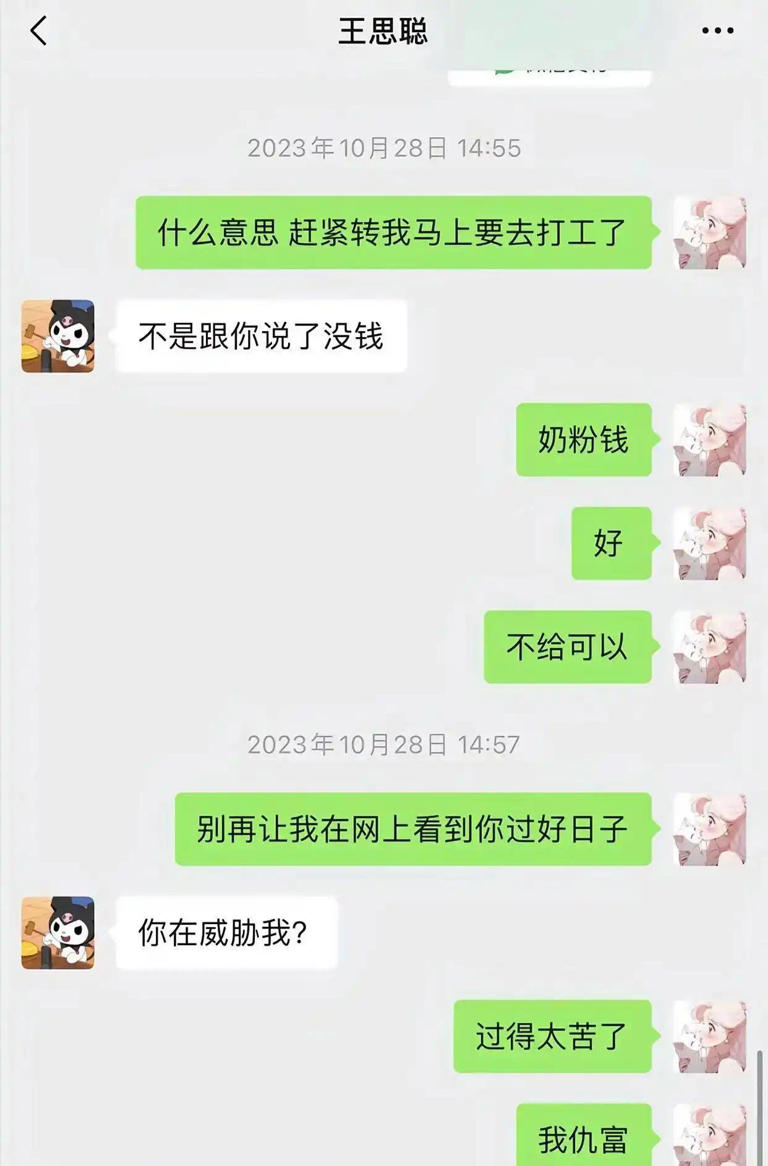The image size is (768, 1166).
Task: Open contact avatar beside "不是跟你说了没钱"
Action: (x=58, y=336)
